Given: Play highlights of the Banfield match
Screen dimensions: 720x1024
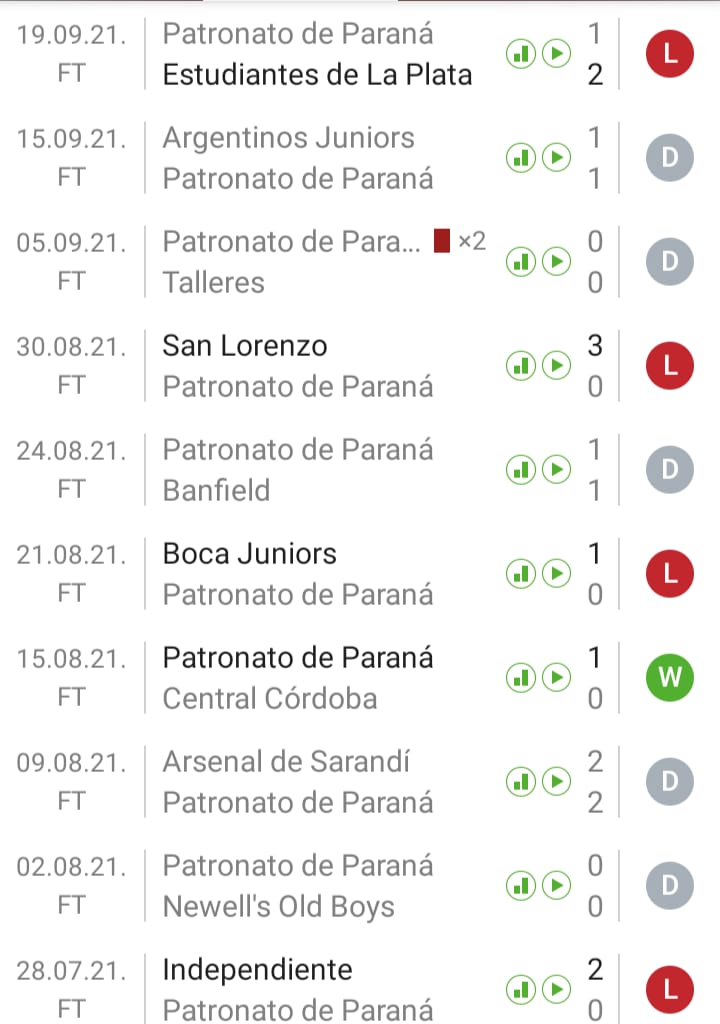Looking at the screenshot, I should [x=556, y=469].
